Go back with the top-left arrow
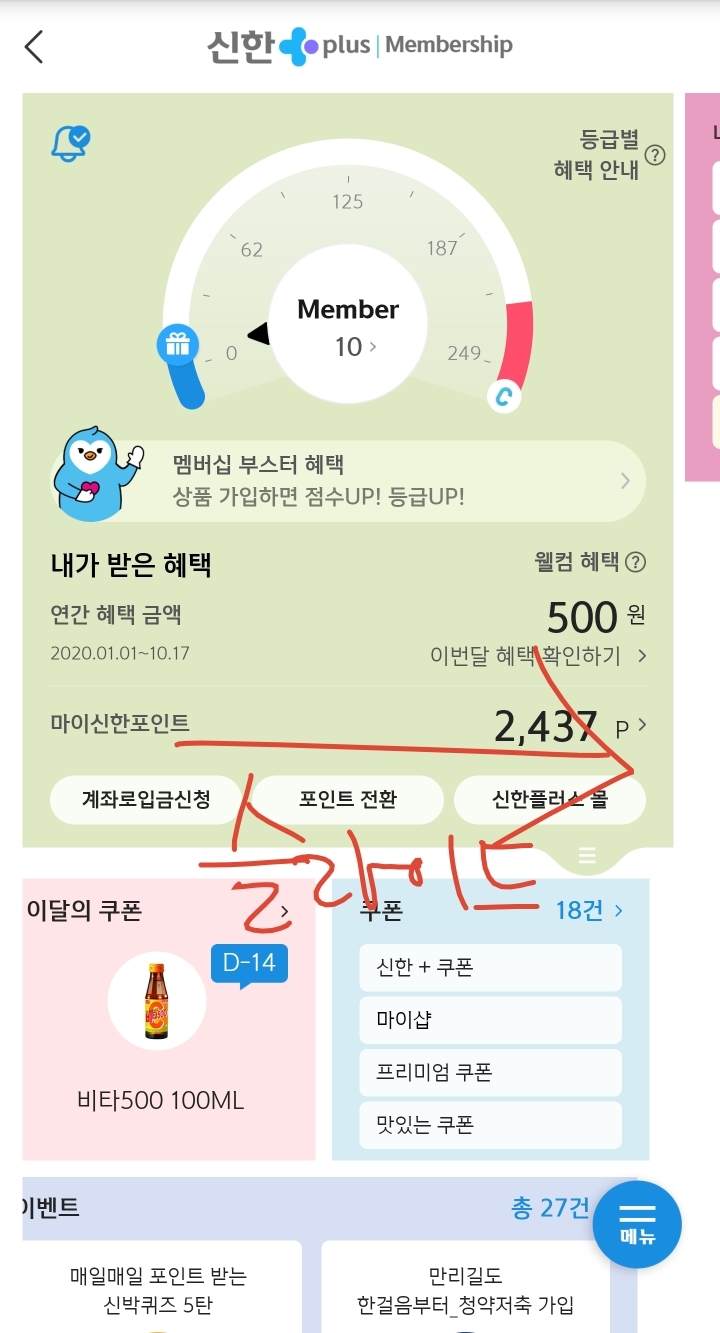Image resolution: width=720 pixels, height=1333 pixels. pyautogui.click(x=35, y=46)
